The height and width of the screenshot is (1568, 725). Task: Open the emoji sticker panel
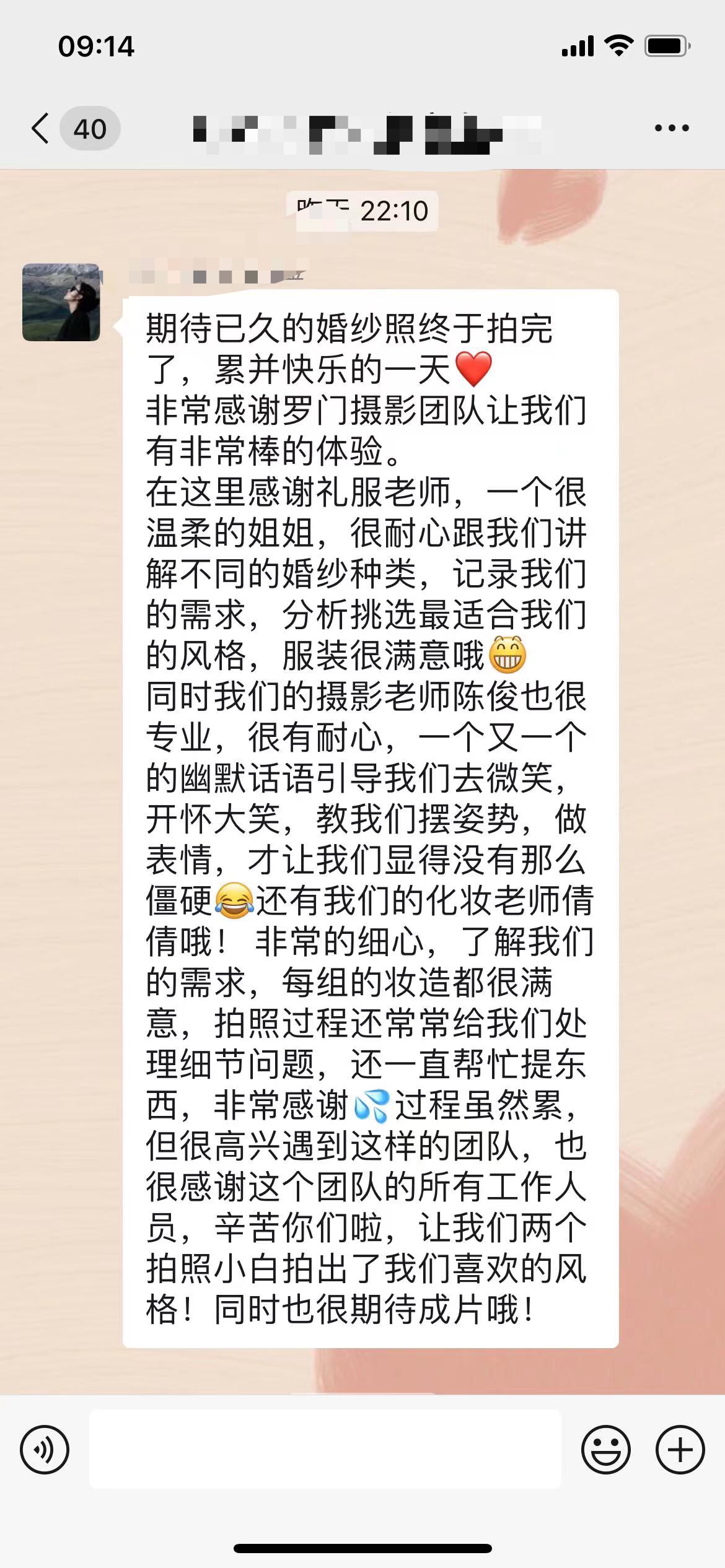[605, 1450]
